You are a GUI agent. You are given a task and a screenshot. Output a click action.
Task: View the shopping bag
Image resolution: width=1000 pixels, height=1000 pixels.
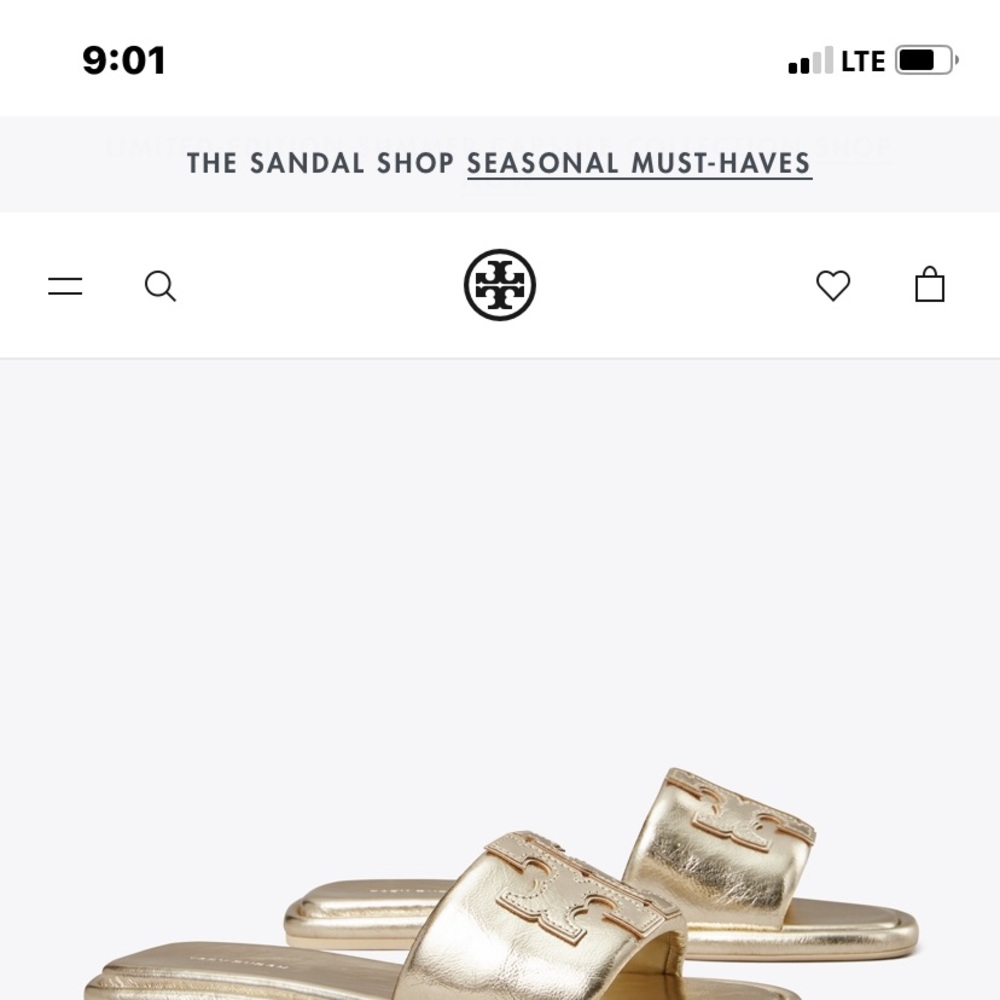tap(929, 285)
